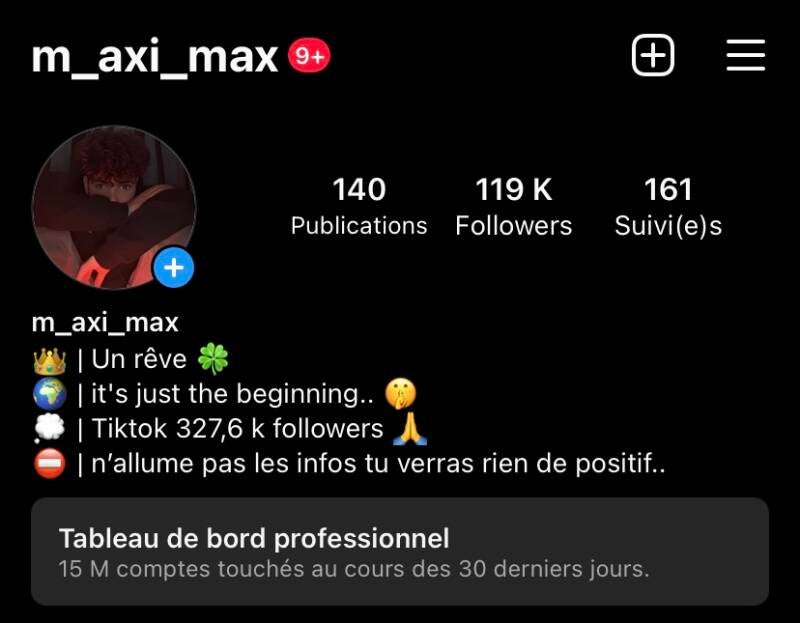Open the create new post plus icon
The width and height of the screenshot is (800, 623).
[x=653, y=55]
